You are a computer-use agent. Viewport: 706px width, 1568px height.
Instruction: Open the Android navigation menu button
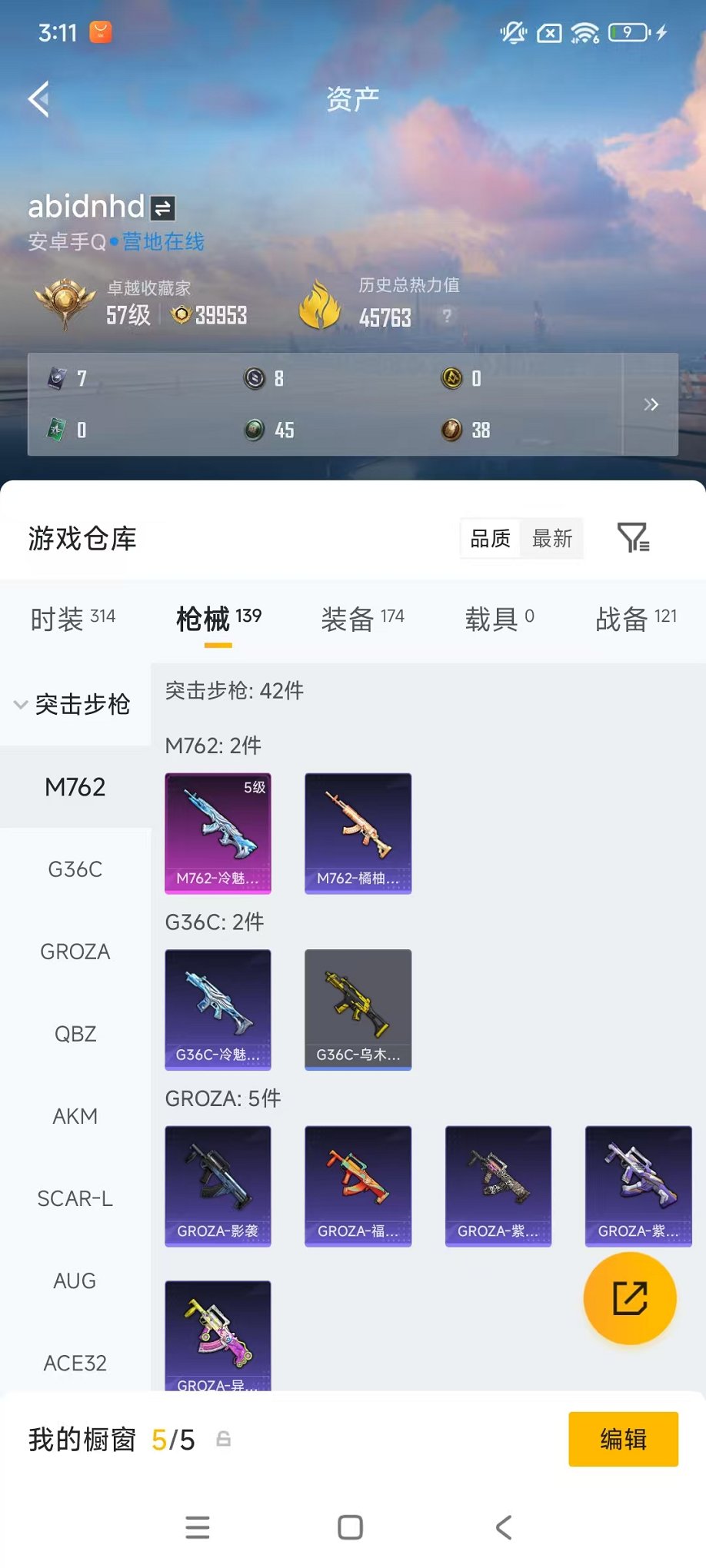point(198,1527)
